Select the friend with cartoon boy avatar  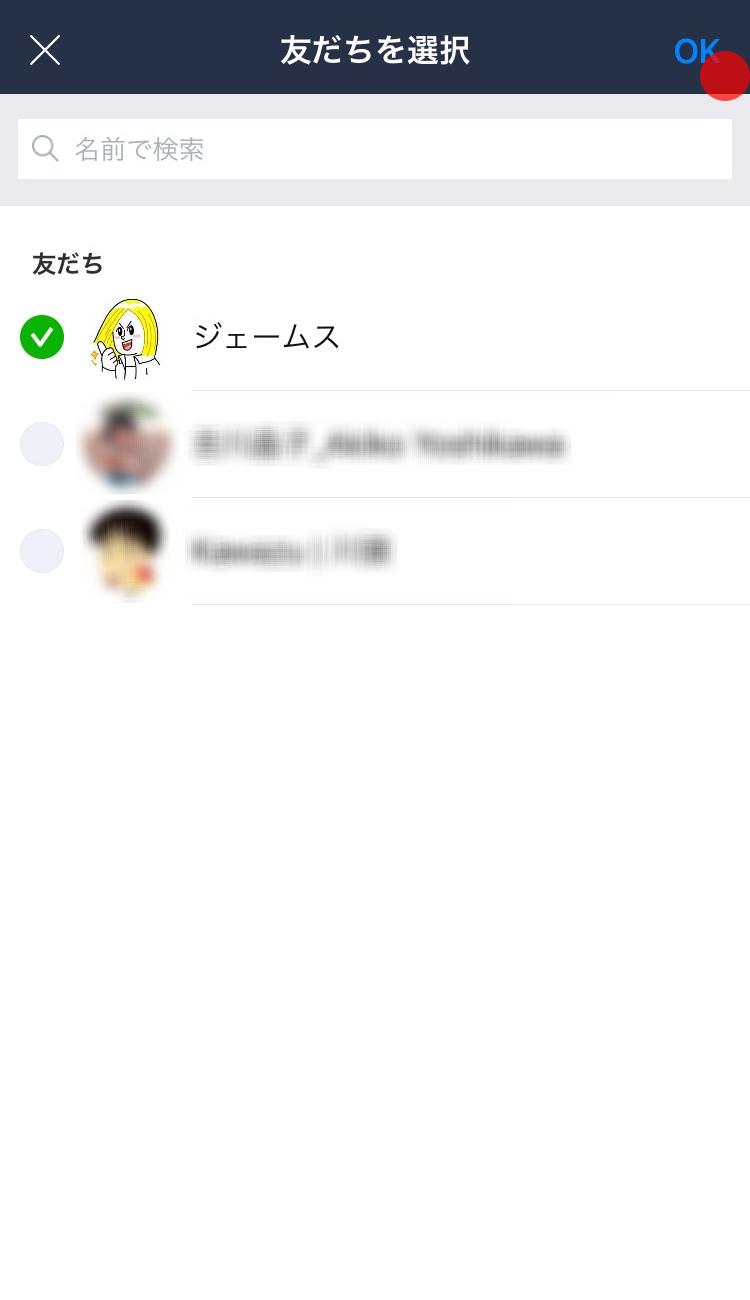click(x=42, y=551)
